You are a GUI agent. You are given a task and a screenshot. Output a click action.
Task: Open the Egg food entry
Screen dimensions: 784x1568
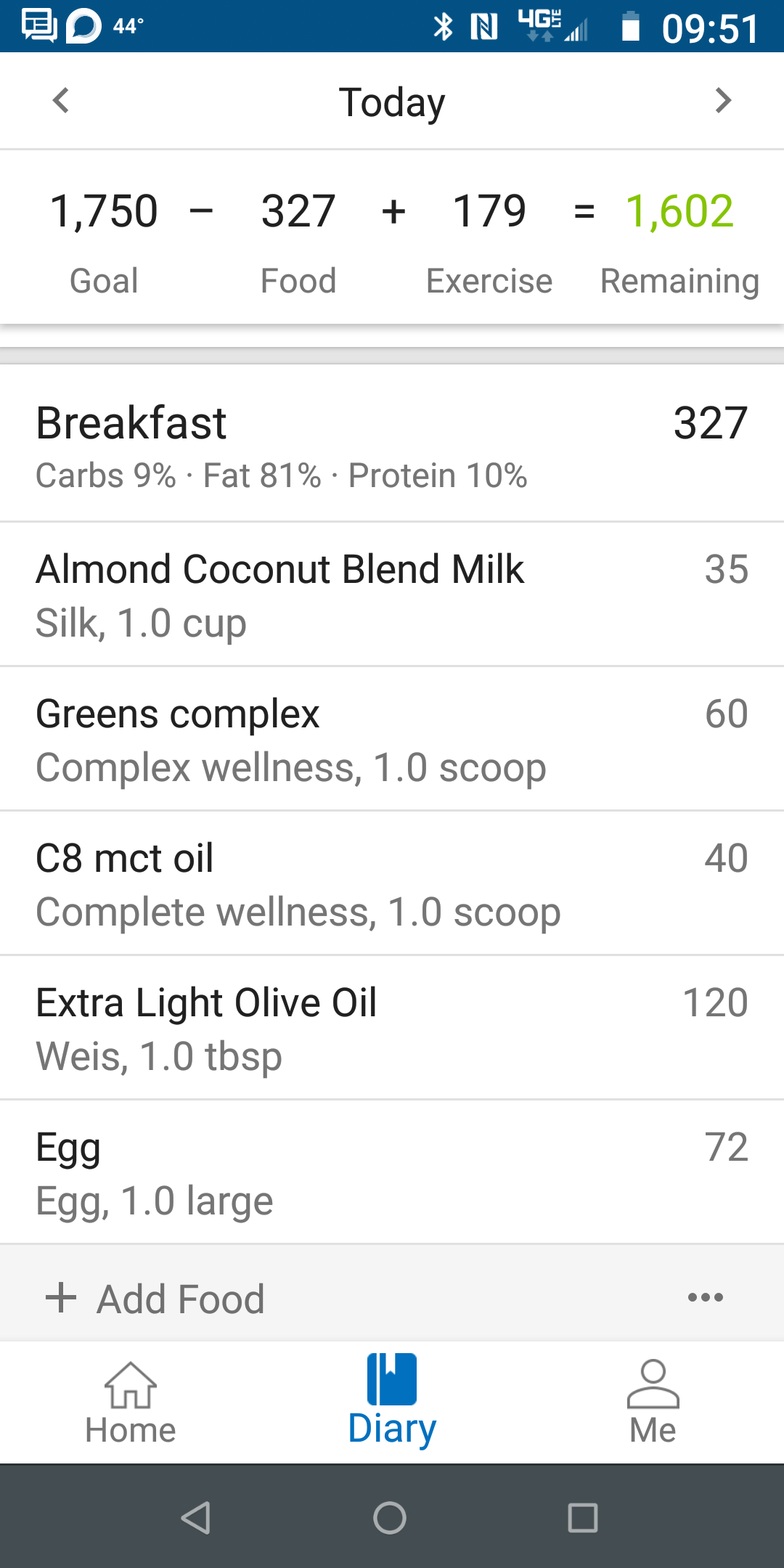392,1172
